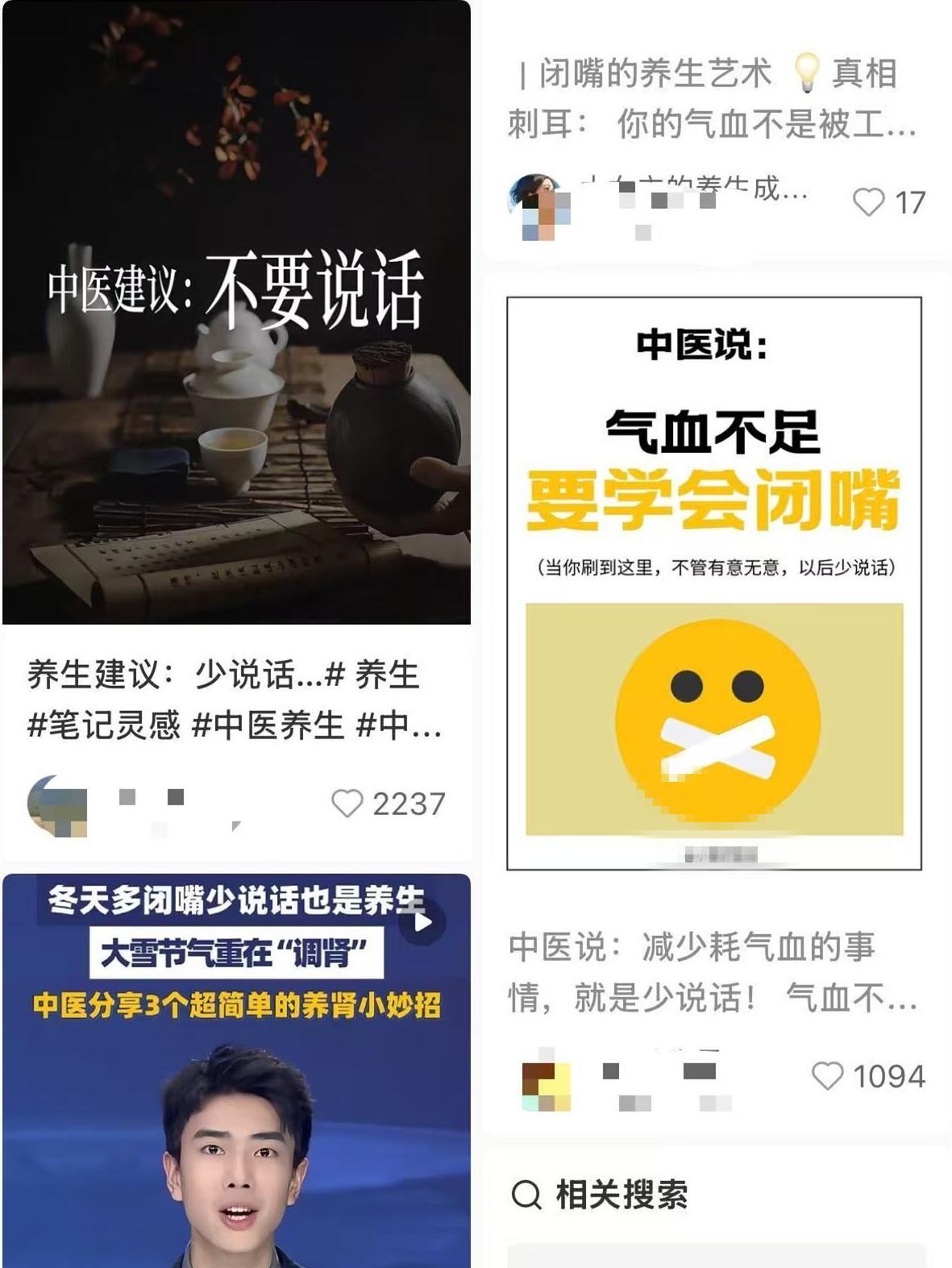The width and height of the screenshot is (952, 1268).
Task: Like the post with 17 likes
Action: click(x=868, y=202)
